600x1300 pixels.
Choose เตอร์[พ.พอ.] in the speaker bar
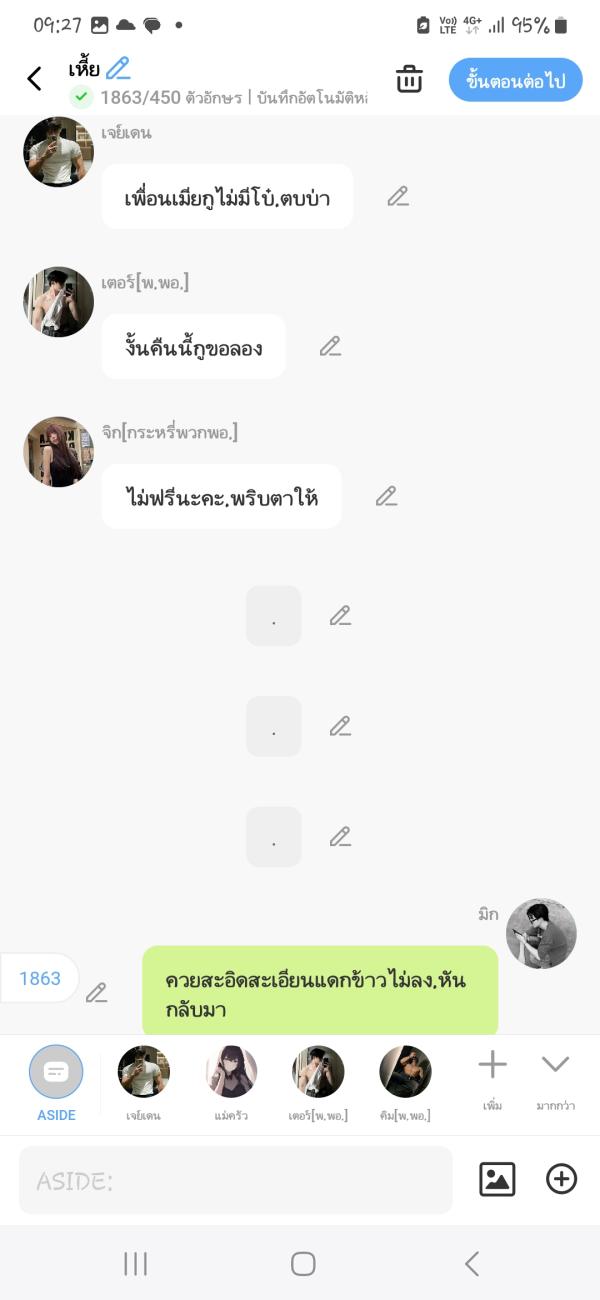pyautogui.click(x=318, y=1073)
